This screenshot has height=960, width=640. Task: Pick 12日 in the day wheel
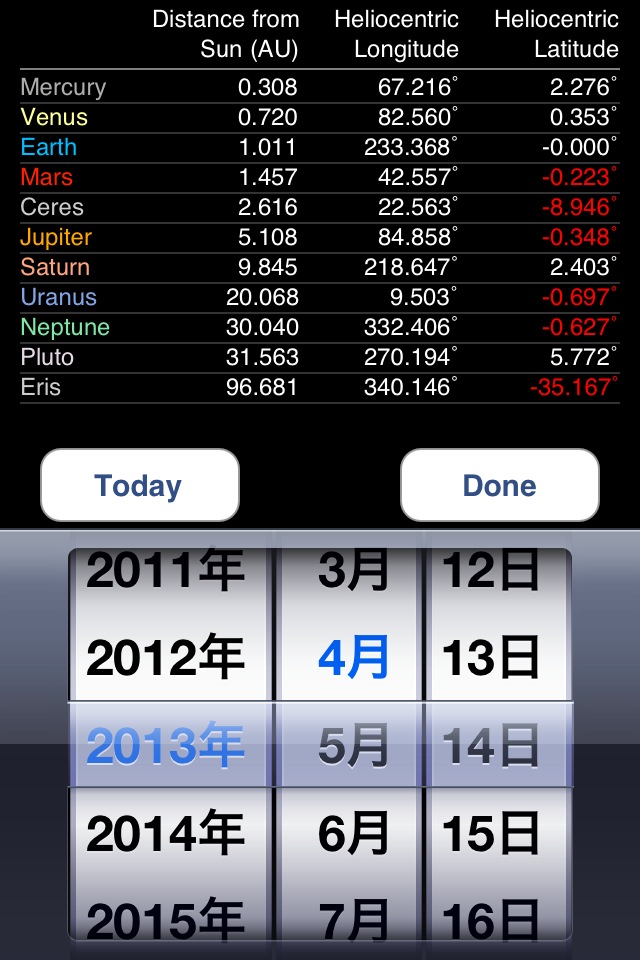point(490,572)
